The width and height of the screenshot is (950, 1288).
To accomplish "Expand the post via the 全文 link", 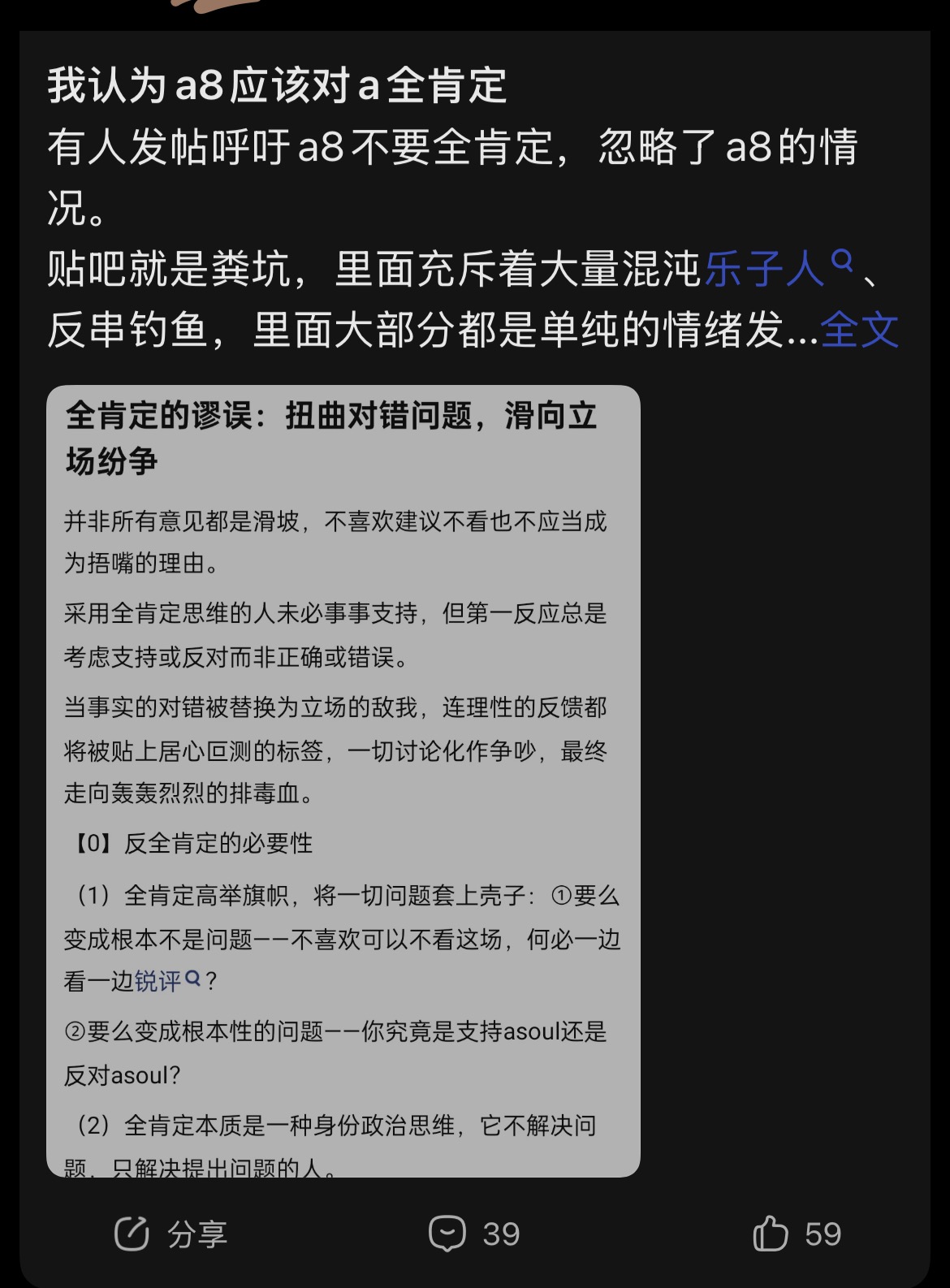I will pyautogui.click(x=859, y=330).
